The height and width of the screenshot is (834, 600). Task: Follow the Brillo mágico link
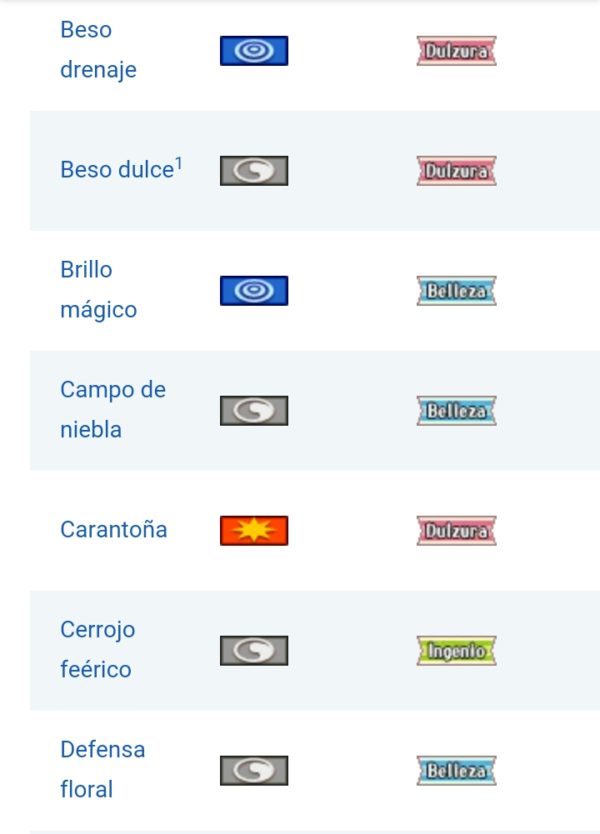pos(97,290)
